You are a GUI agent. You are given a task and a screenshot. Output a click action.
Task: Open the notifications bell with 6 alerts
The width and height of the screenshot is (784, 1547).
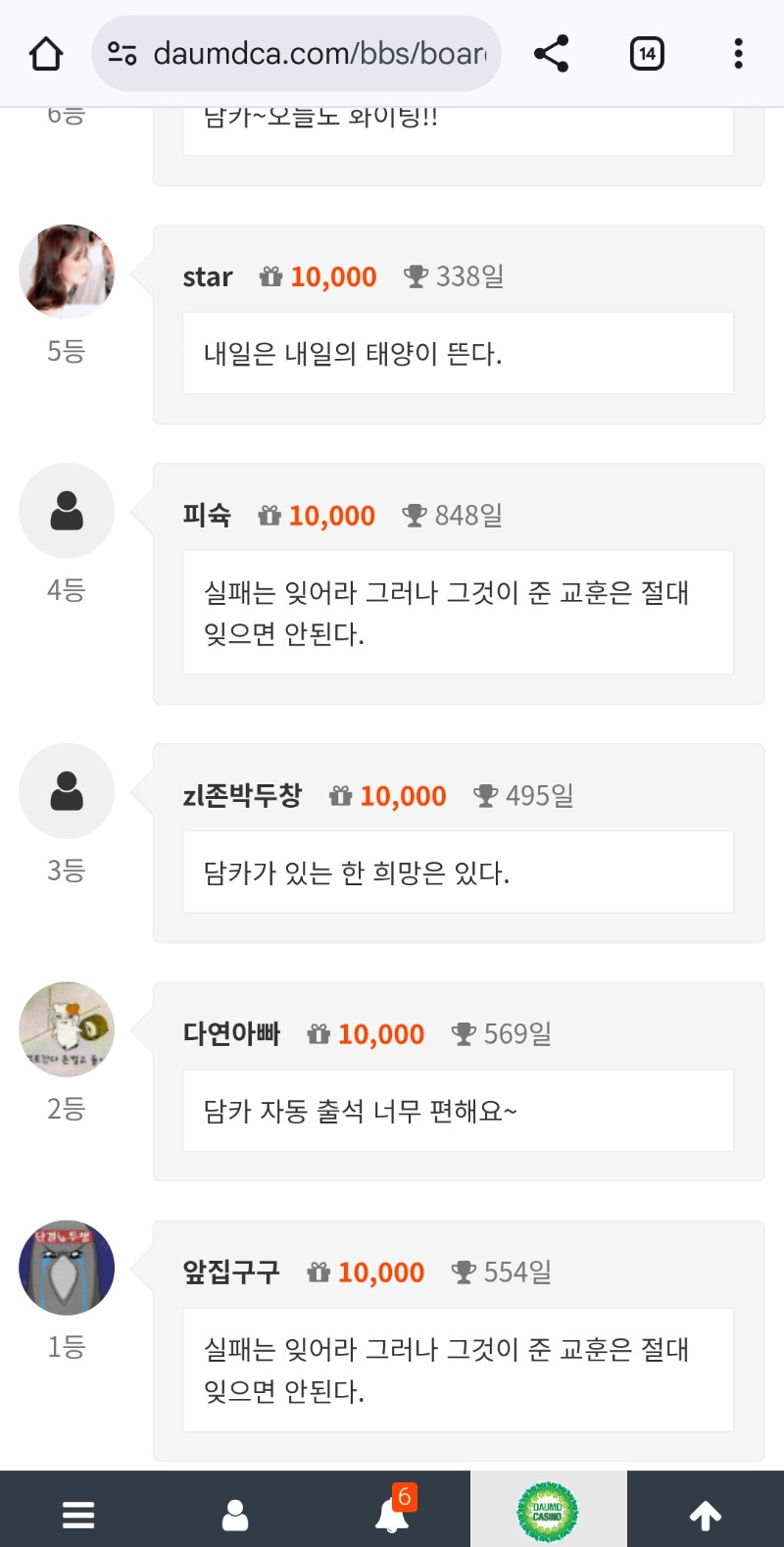392,1515
